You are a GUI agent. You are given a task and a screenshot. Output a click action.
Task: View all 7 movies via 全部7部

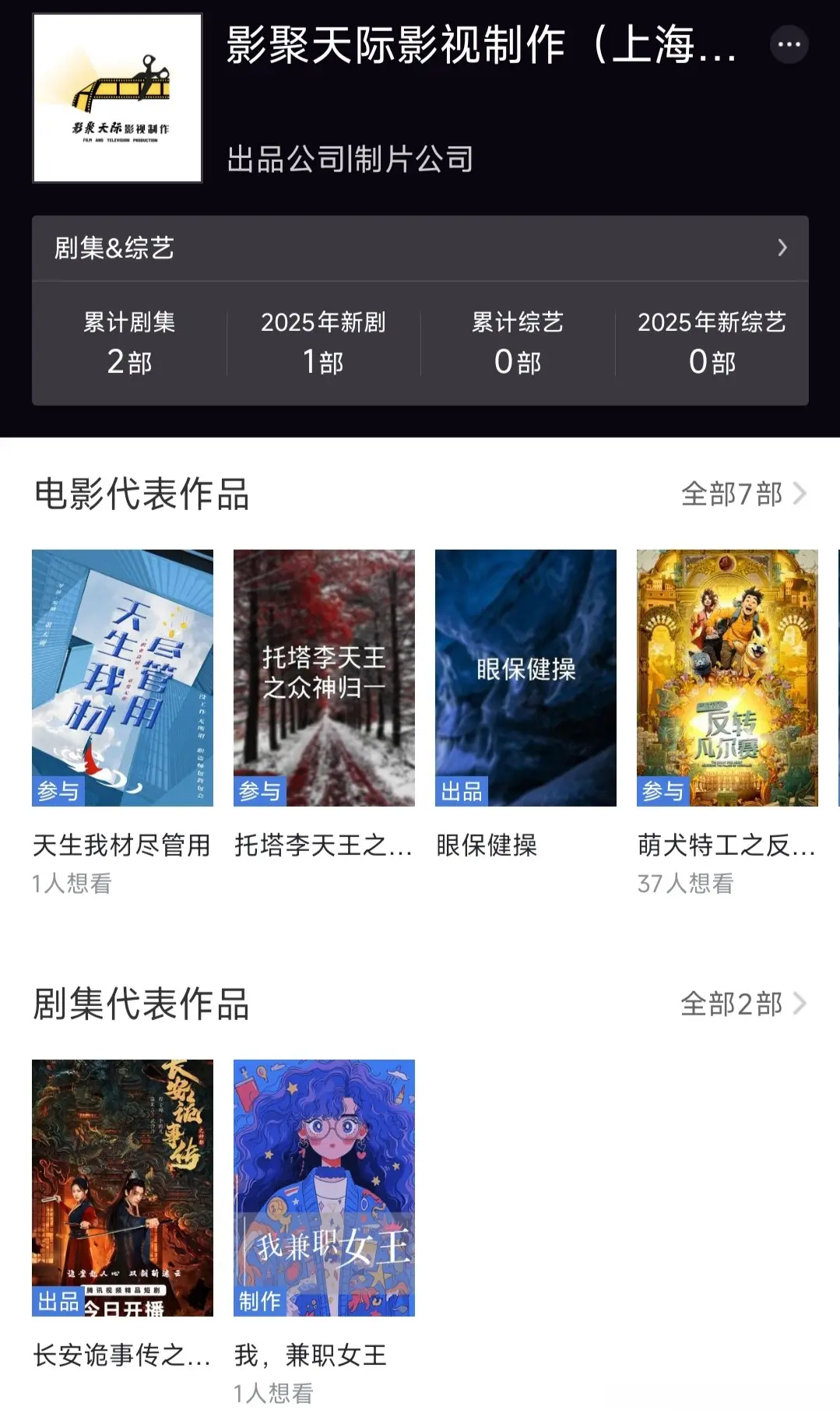tap(743, 494)
